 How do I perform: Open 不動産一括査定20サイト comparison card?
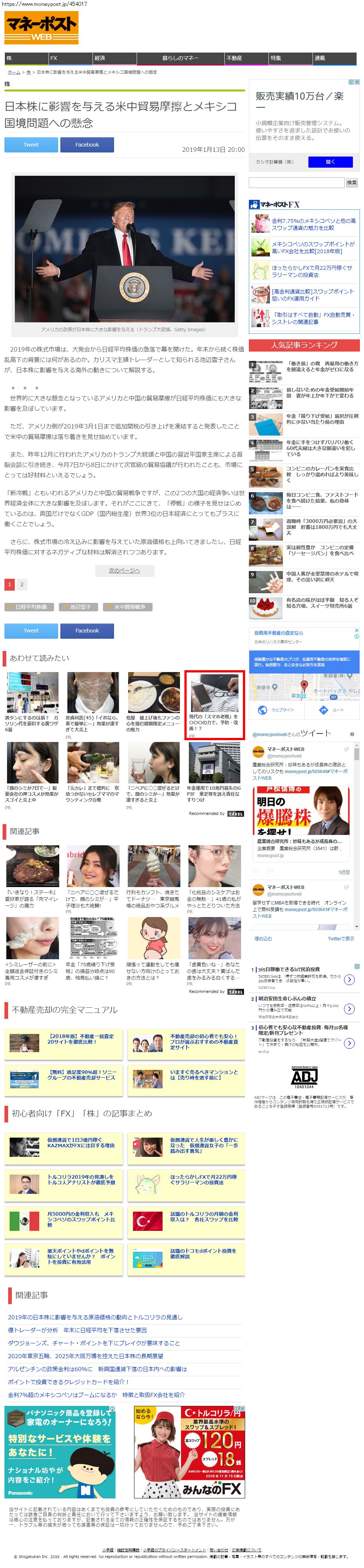coord(63,1043)
